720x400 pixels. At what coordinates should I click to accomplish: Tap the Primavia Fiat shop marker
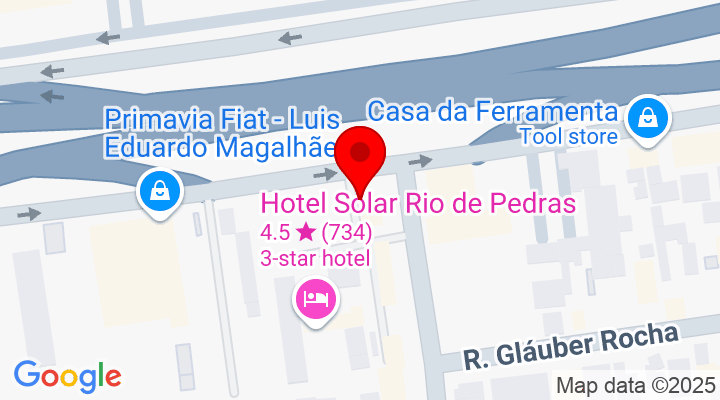click(x=160, y=191)
